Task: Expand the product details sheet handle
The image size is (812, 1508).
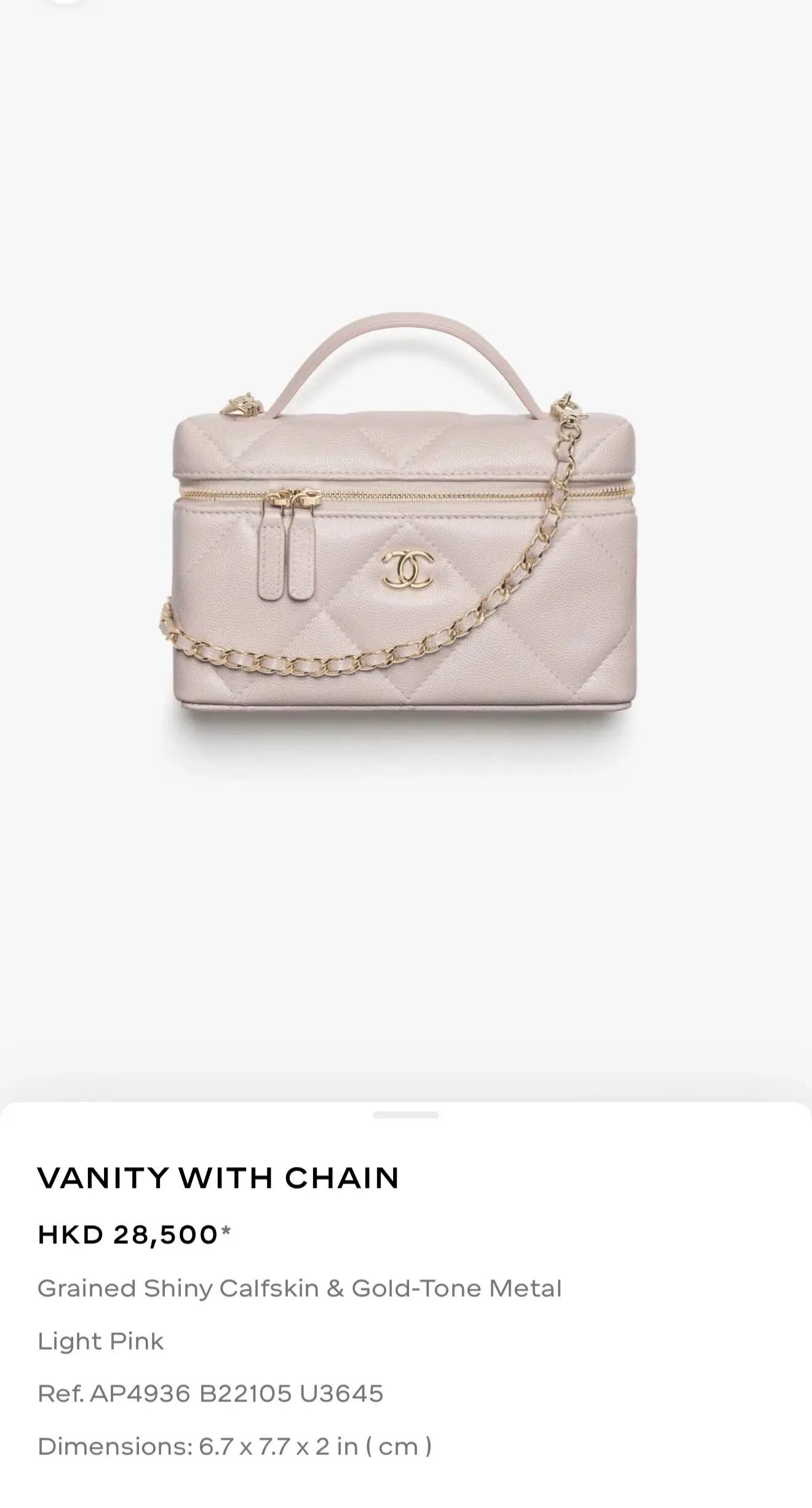Action: click(x=405, y=1115)
